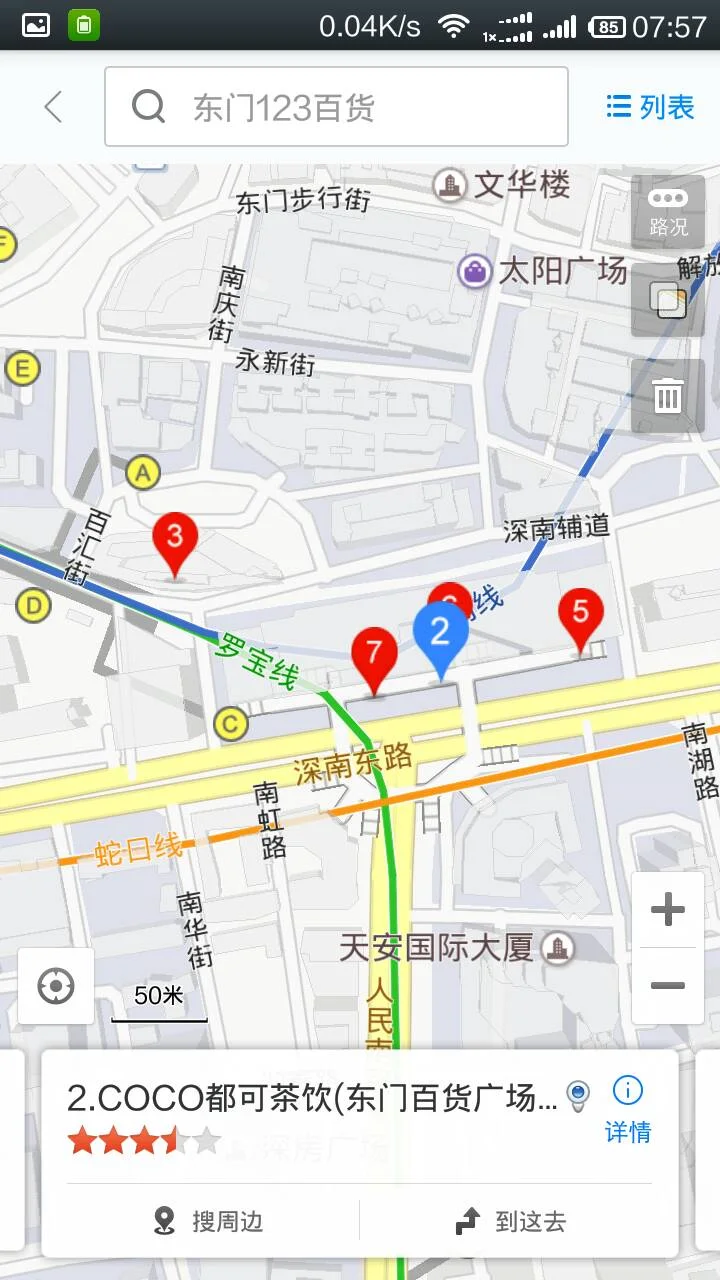
Task: Switch to the 列表 list view
Action: (x=650, y=105)
